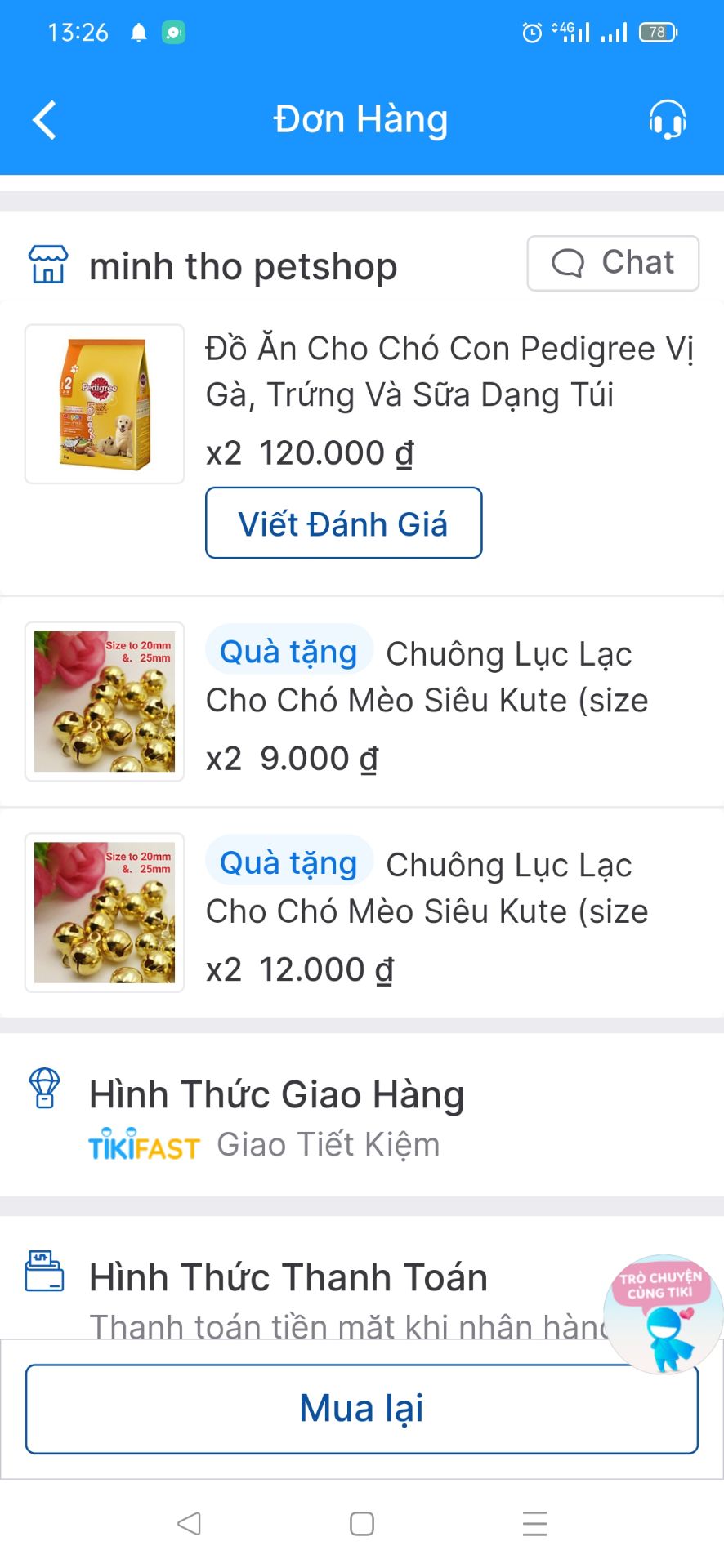Select the Quà tặng tag on the 12.000 đ bell
This screenshot has height=1568, width=724.
click(289, 862)
